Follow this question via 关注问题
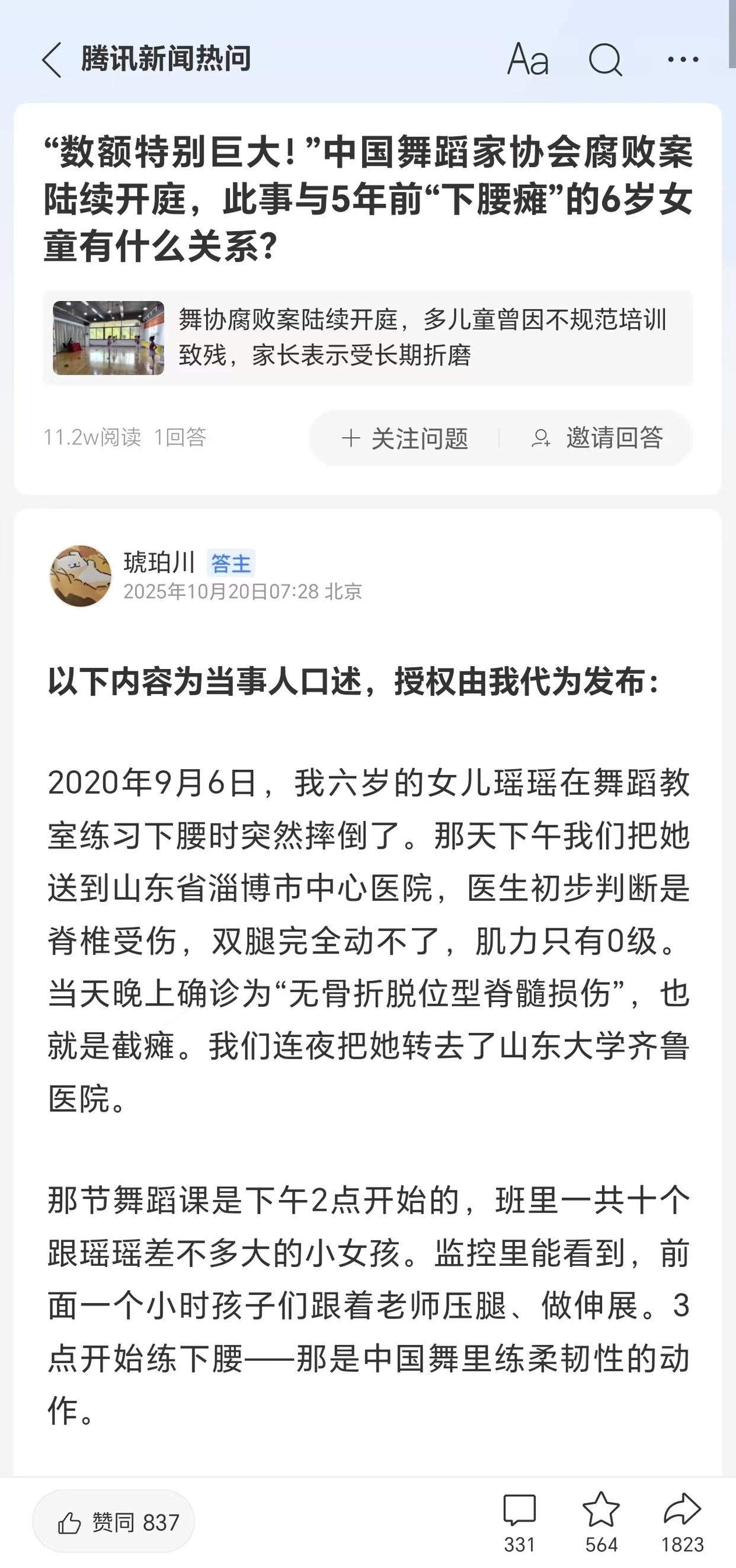 click(x=405, y=439)
